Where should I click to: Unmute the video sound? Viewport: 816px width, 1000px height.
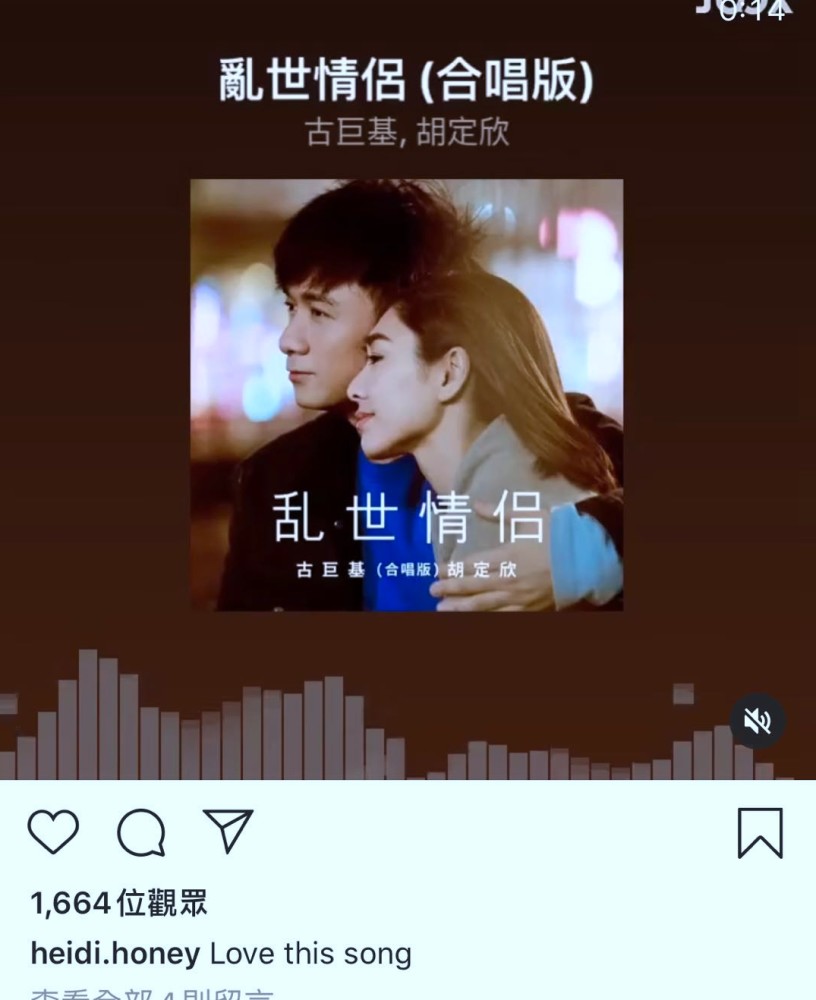757,721
